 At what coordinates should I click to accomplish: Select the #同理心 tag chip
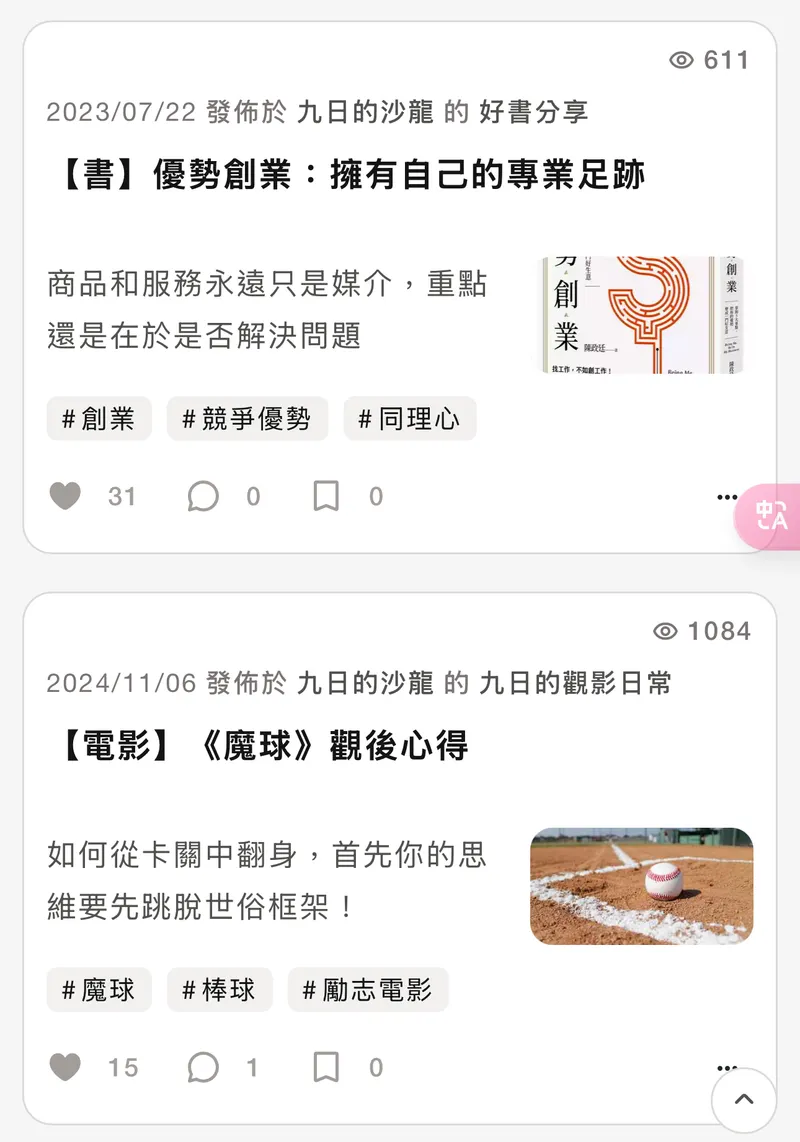[x=410, y=418]
